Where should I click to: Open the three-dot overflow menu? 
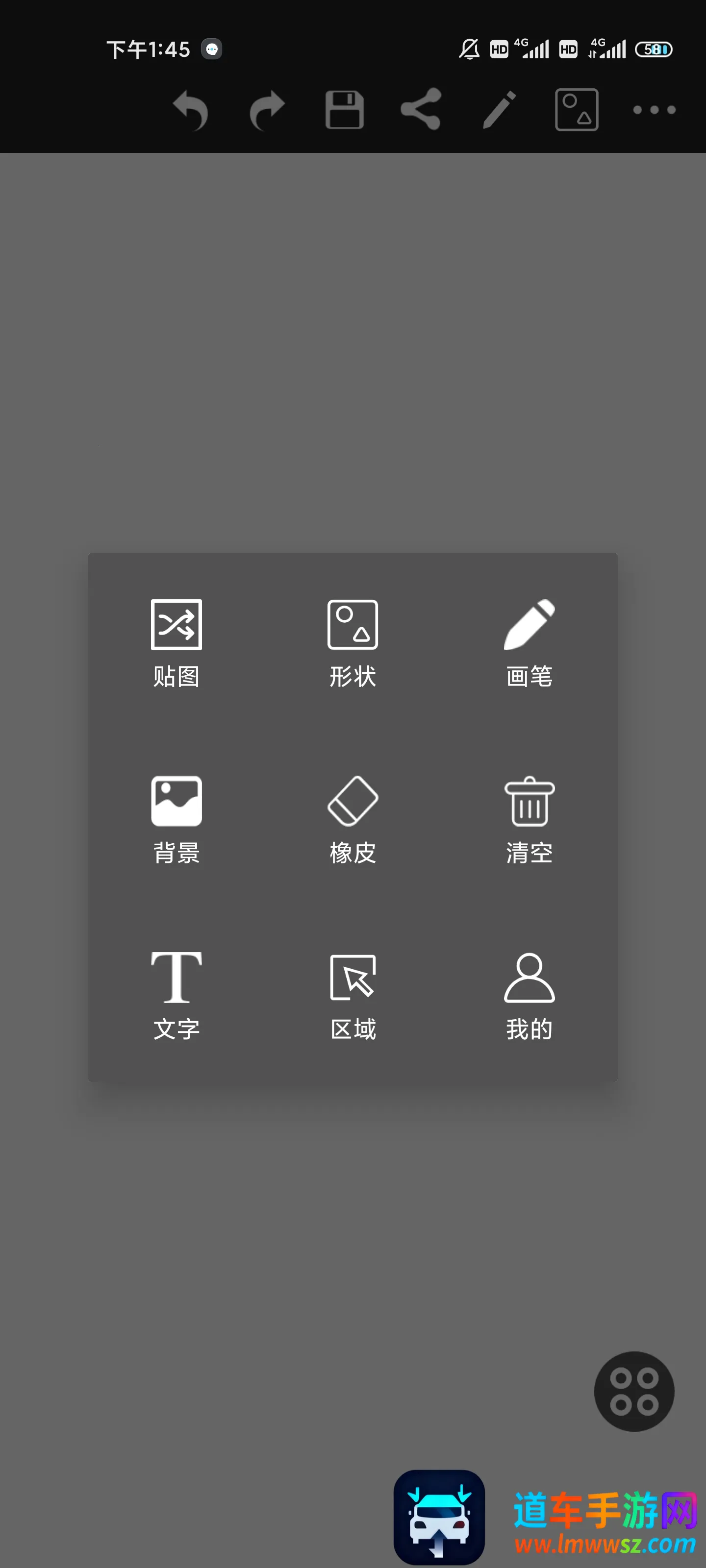[x=654, y=110]
